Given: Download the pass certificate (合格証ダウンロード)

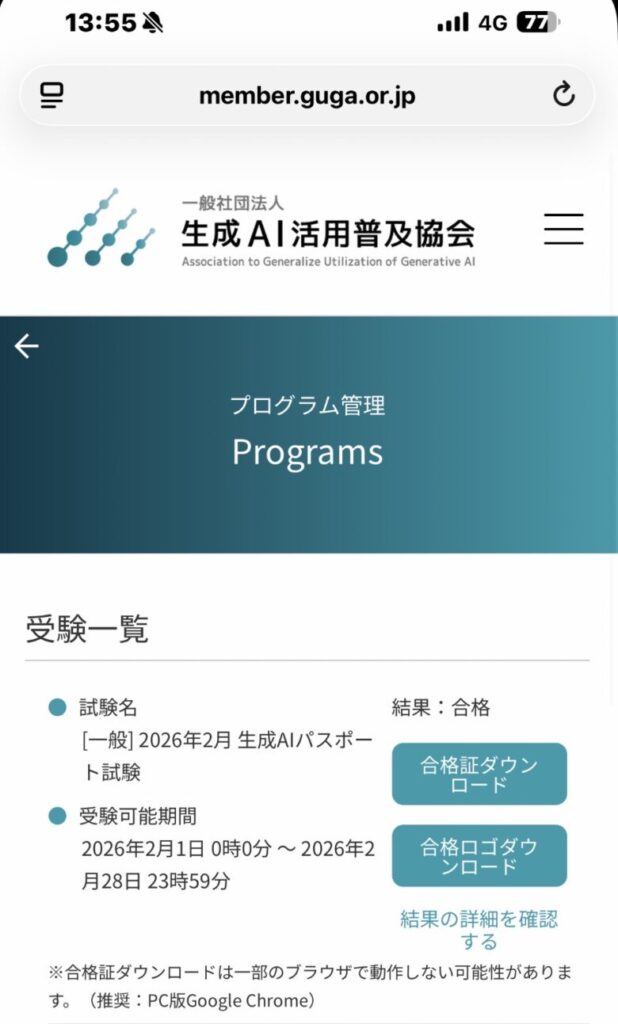Looking at the screenshot, I should 479,774.
